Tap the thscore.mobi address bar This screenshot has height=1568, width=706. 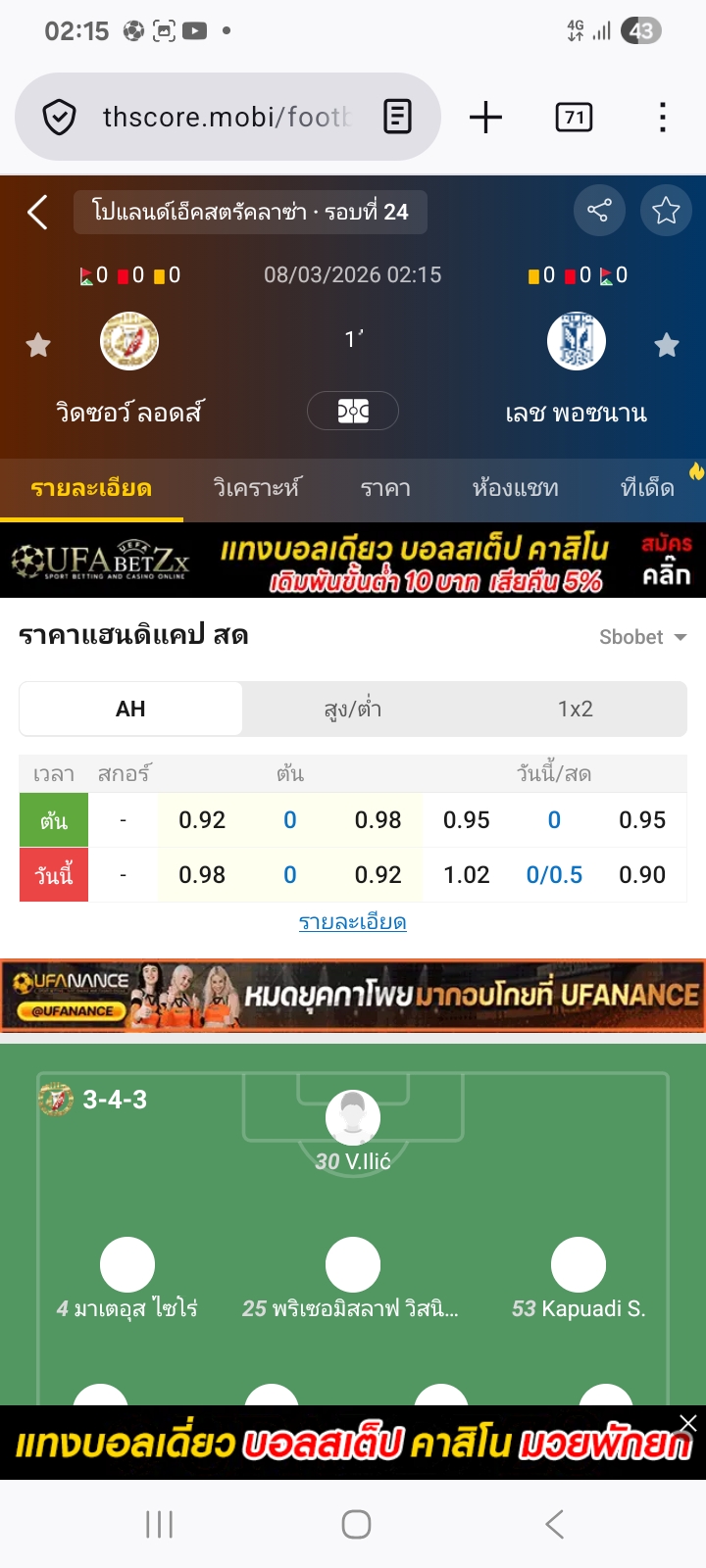(x=226, y=118)
